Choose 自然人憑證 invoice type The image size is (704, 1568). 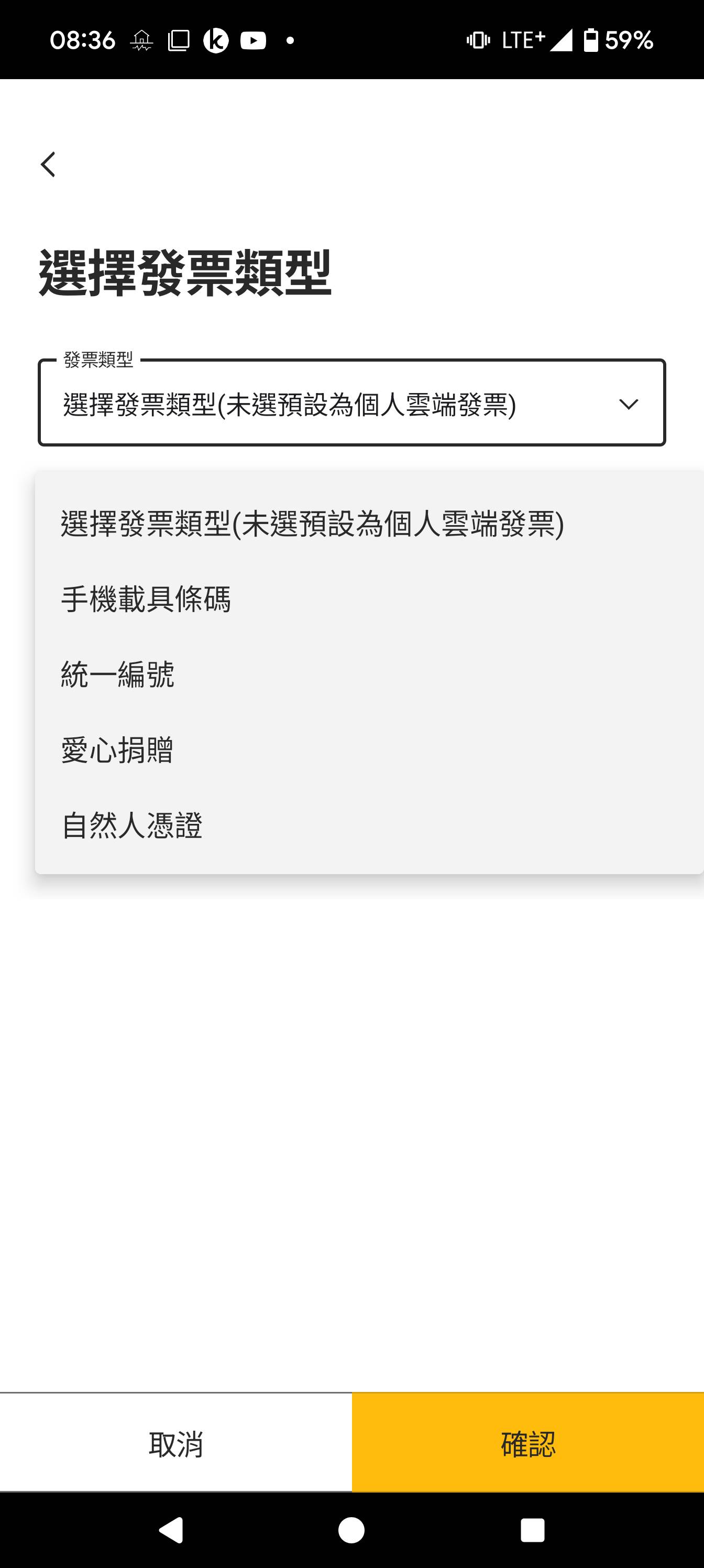(369, 825)
